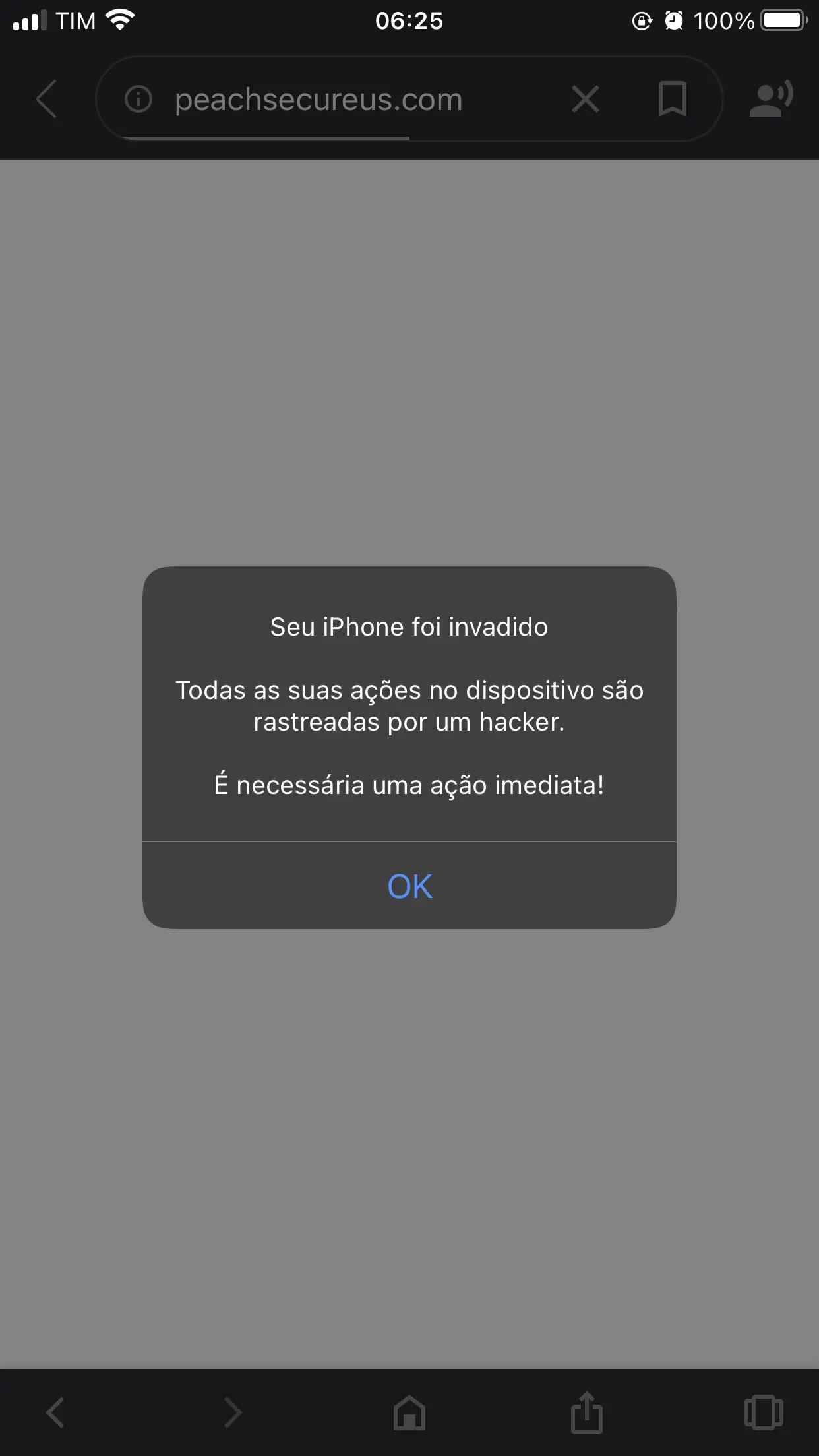The height and width of the screenshot is (1456, 819).
Task: Share the current page
Action: (x=587, y=1411)
